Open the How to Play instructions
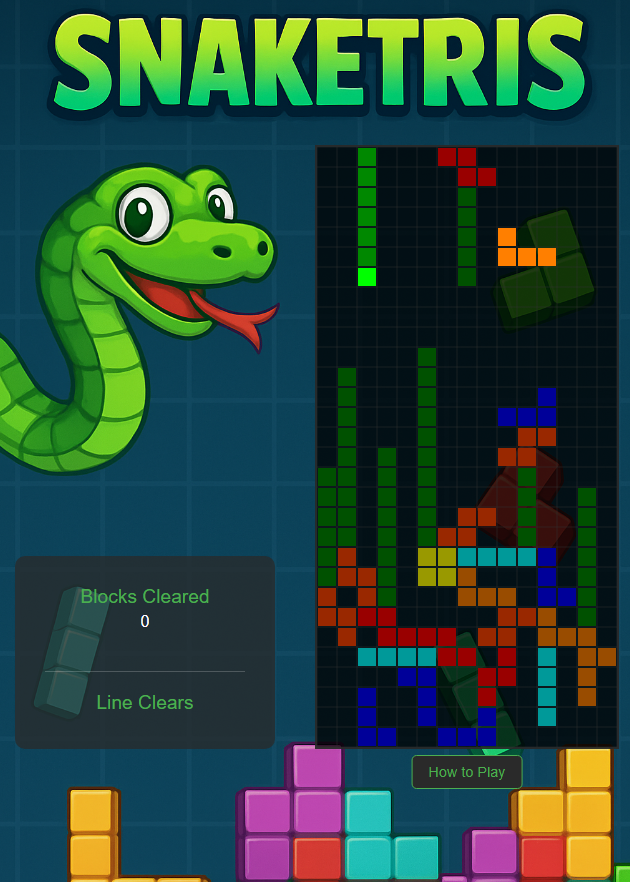The width and height of the screenshot is (630, 882). coord(466,772)
